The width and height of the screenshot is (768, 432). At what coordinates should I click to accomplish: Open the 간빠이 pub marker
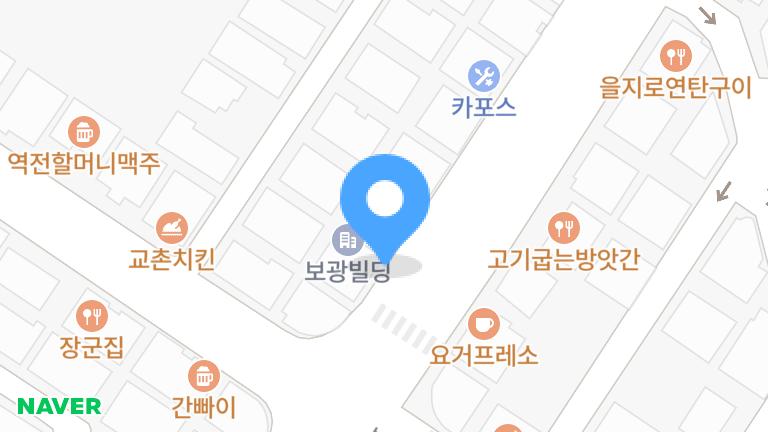tap(203, 376)
